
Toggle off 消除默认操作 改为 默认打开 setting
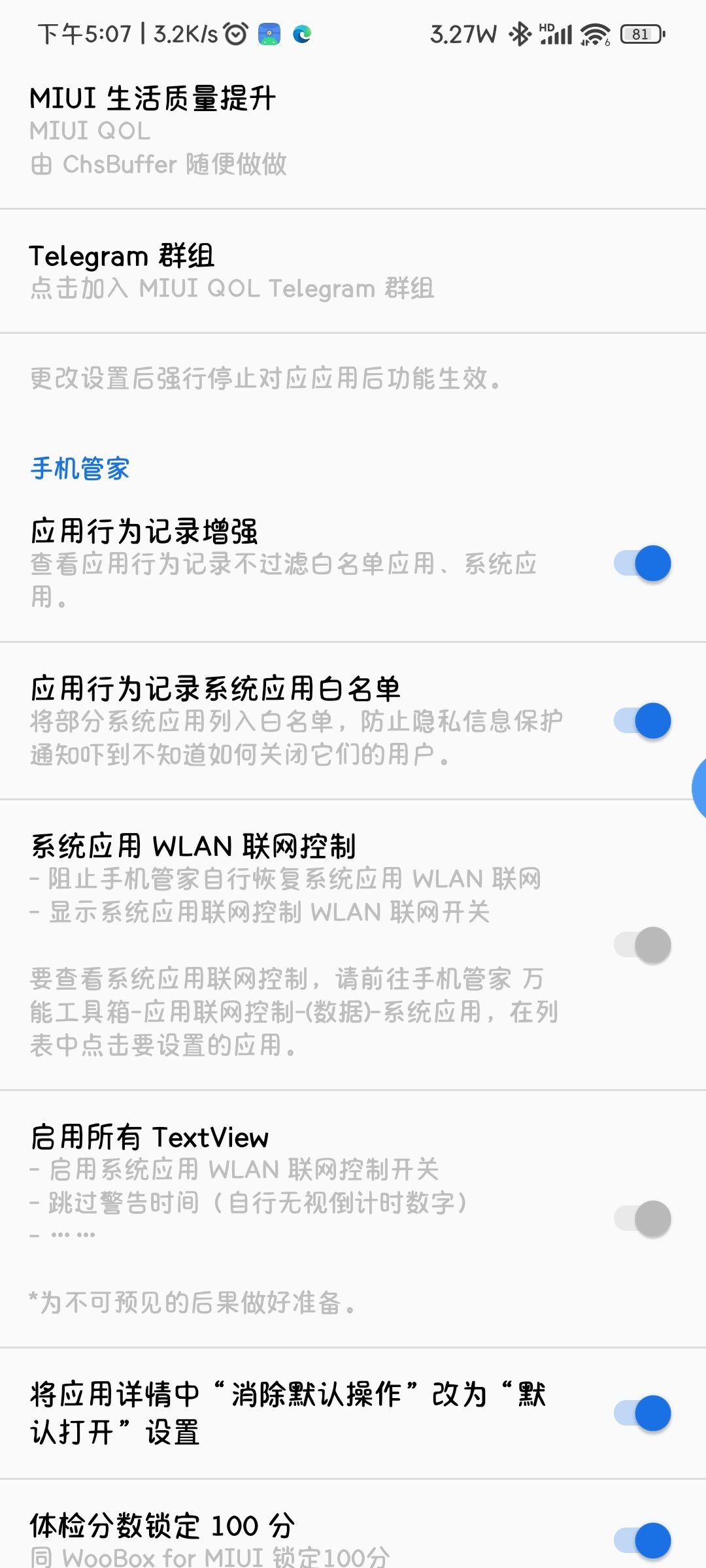643,1413
